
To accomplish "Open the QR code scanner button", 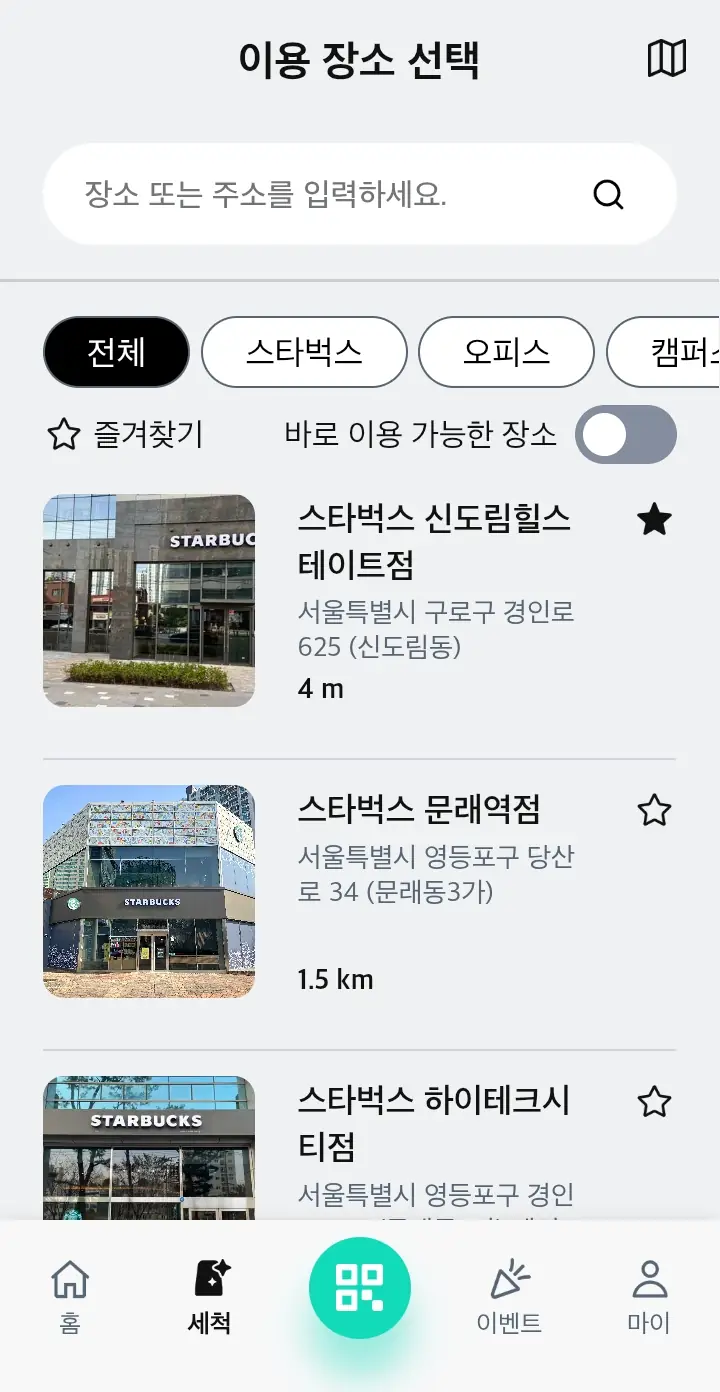I will (x=360, y=1287).
